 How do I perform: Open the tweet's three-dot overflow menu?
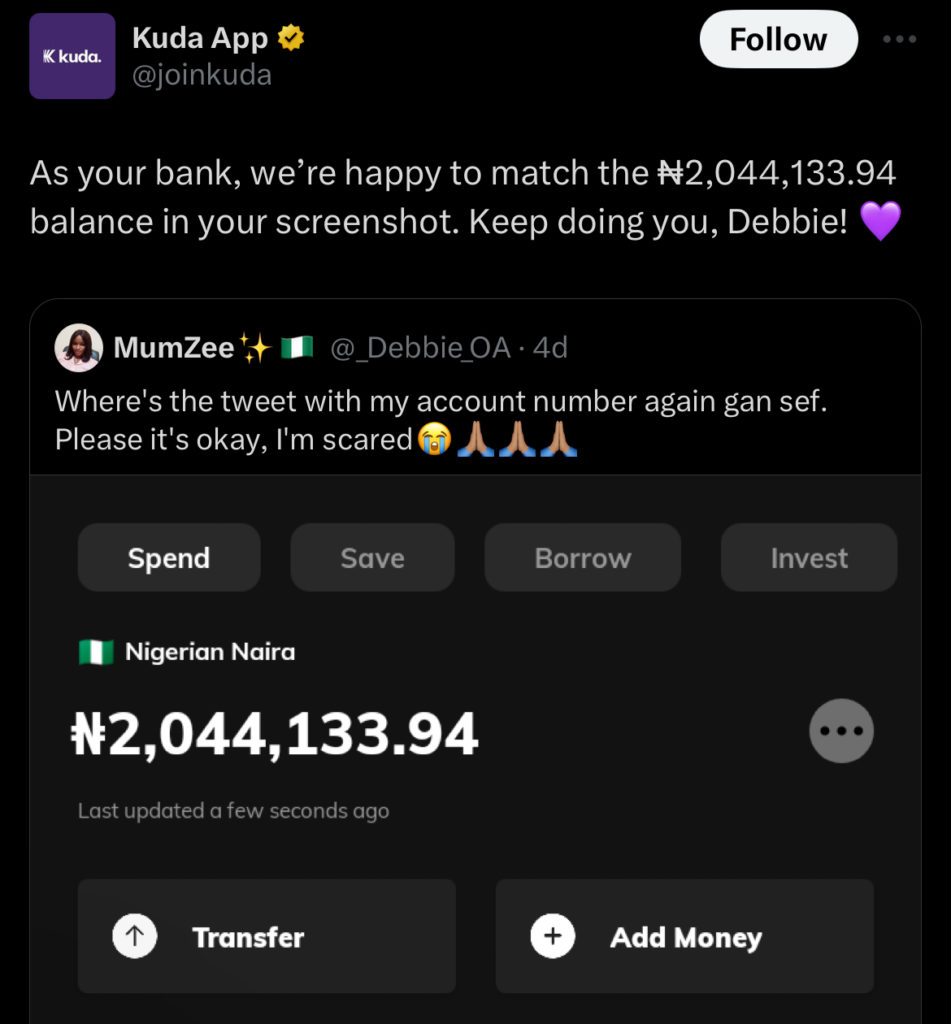point(899,40)
